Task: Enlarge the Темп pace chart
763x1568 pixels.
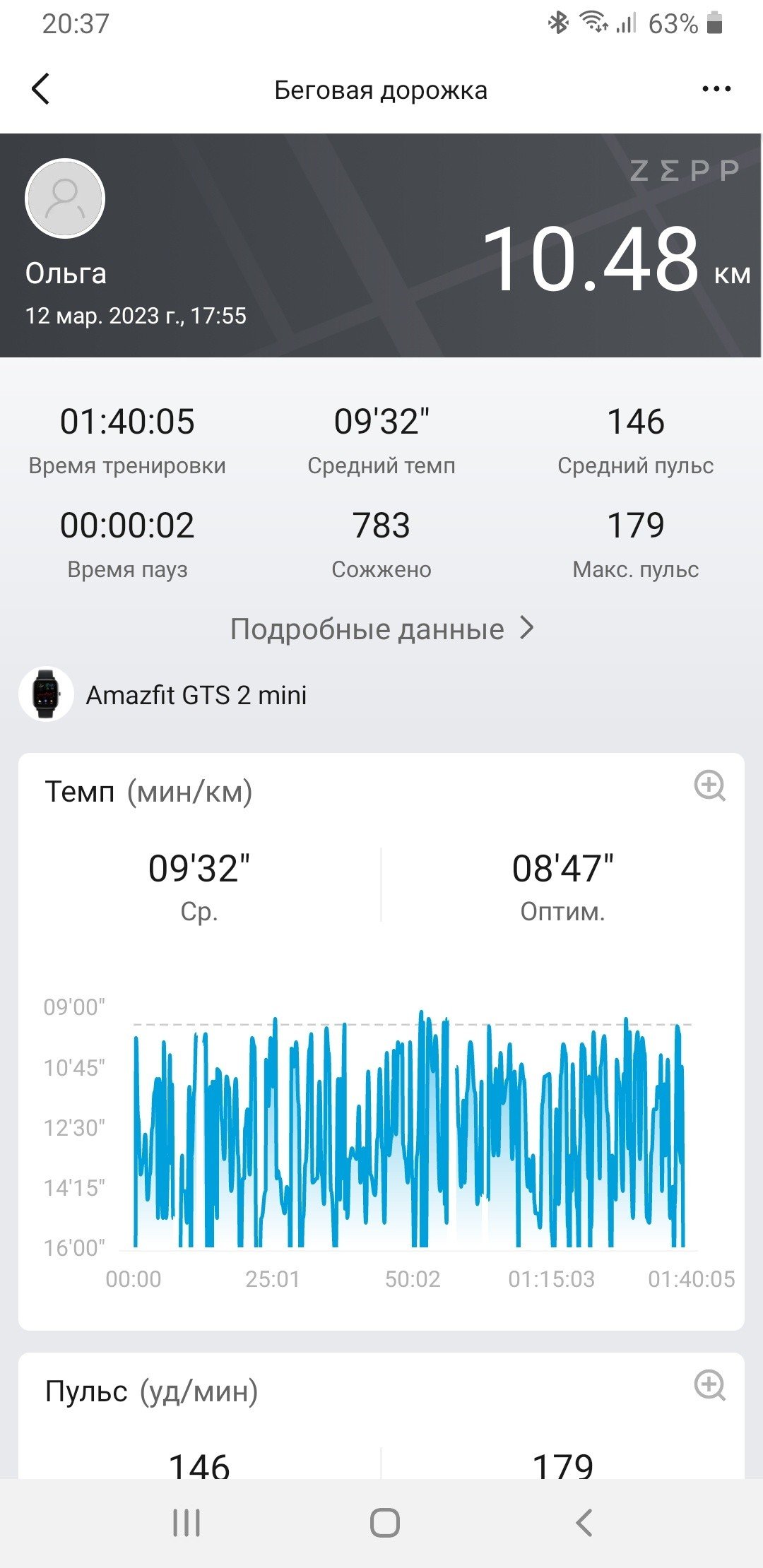Action: click(x=710, y=785)
